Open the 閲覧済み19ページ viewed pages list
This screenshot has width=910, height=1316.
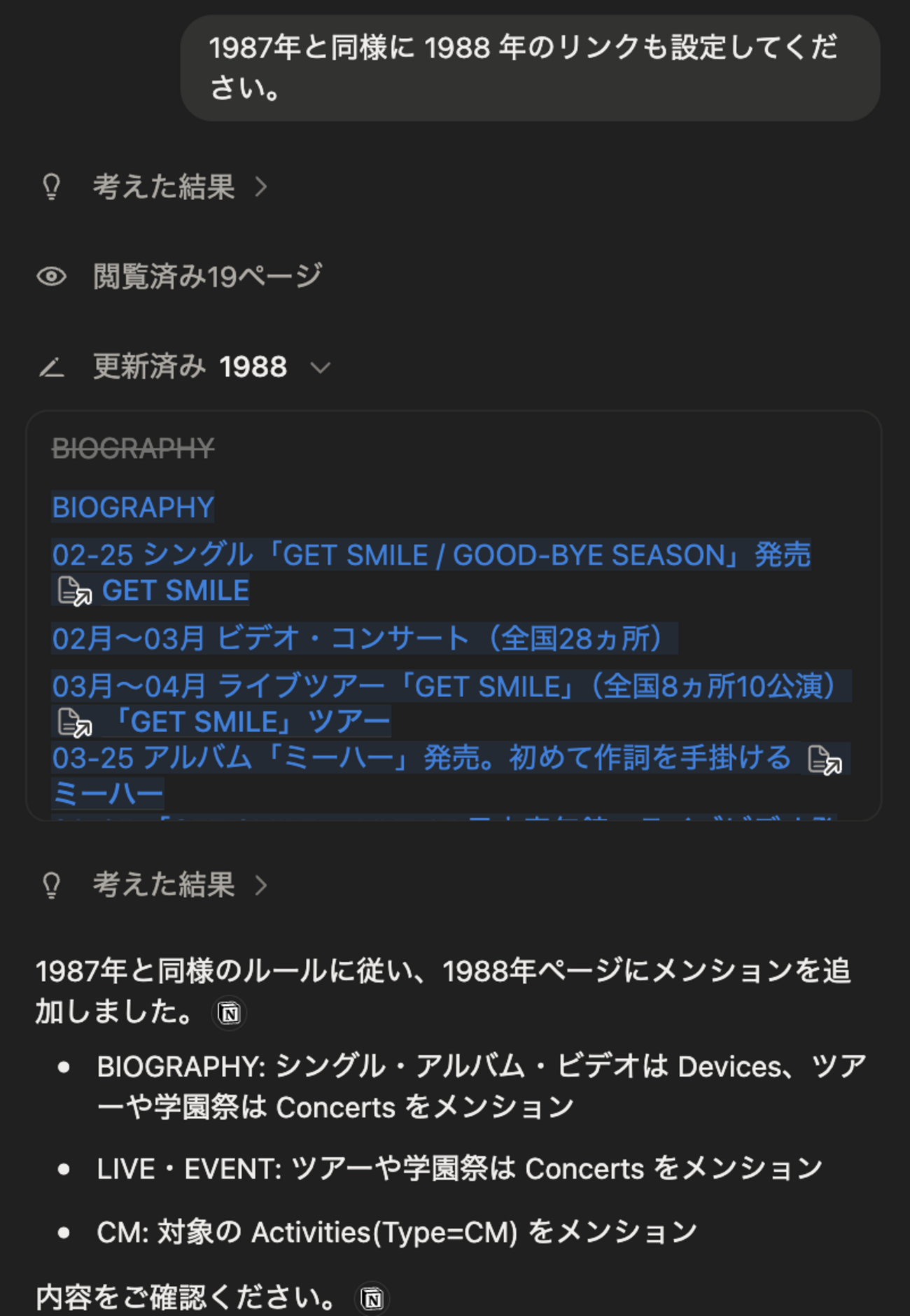207,276
